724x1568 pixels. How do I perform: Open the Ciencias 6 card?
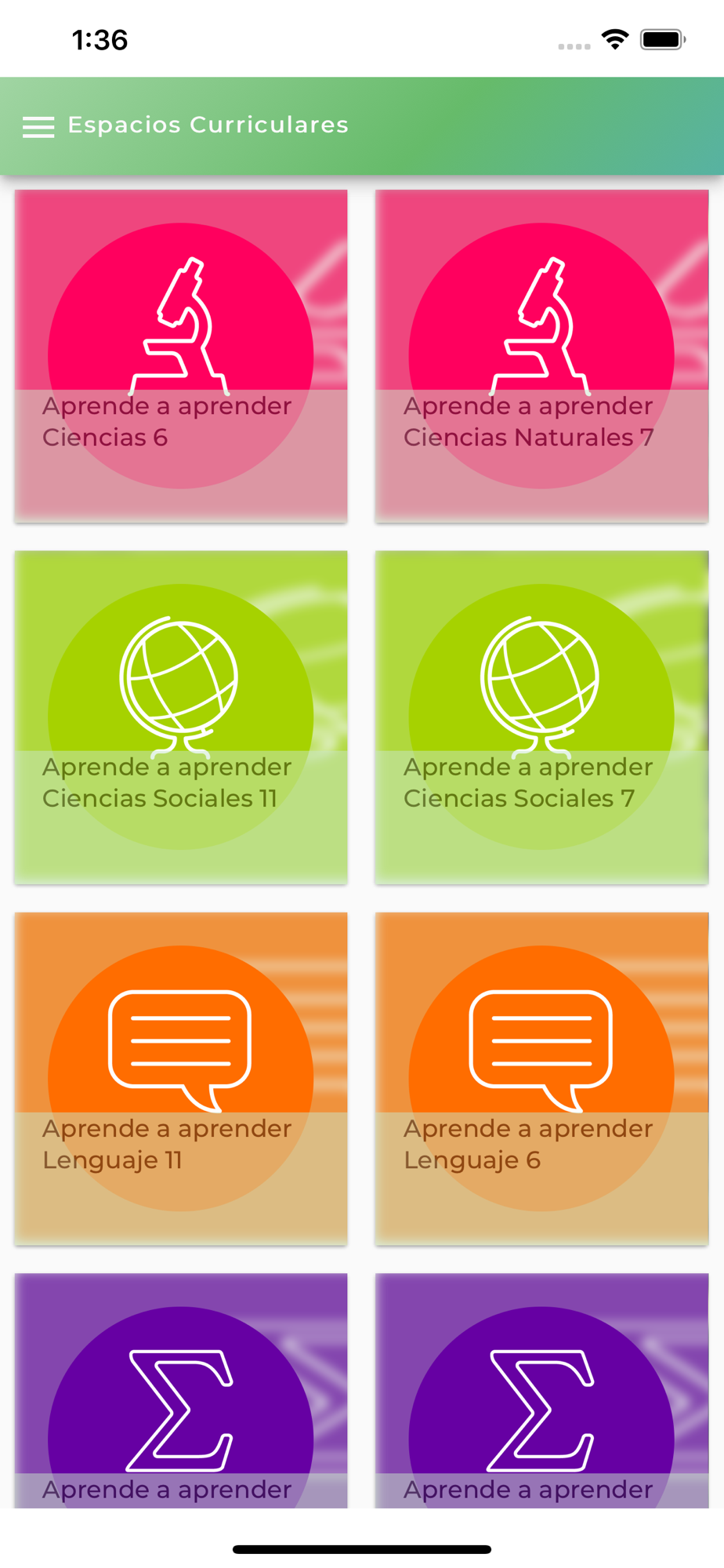[x=181, y=356]
